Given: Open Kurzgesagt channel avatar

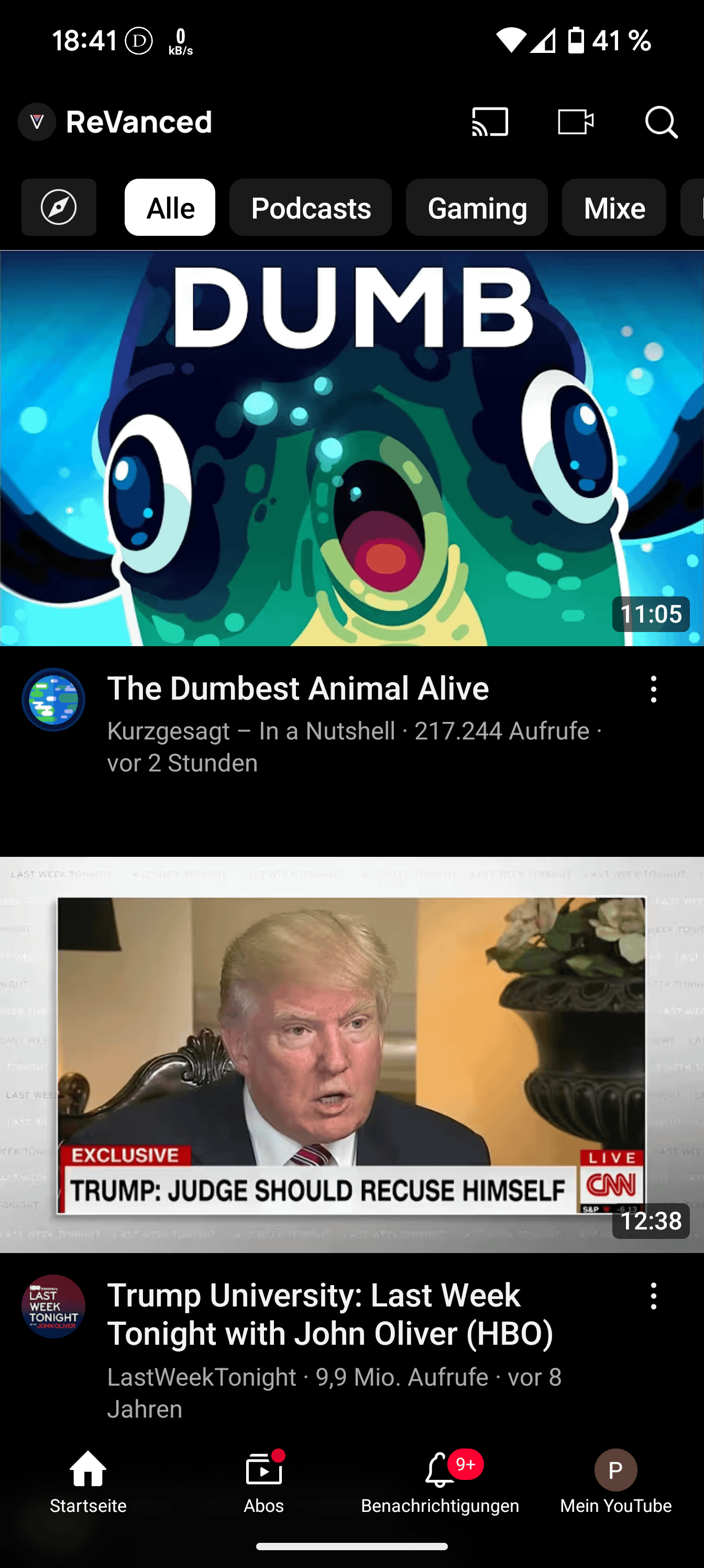Looking at the screenshot, I should [53, 700].
